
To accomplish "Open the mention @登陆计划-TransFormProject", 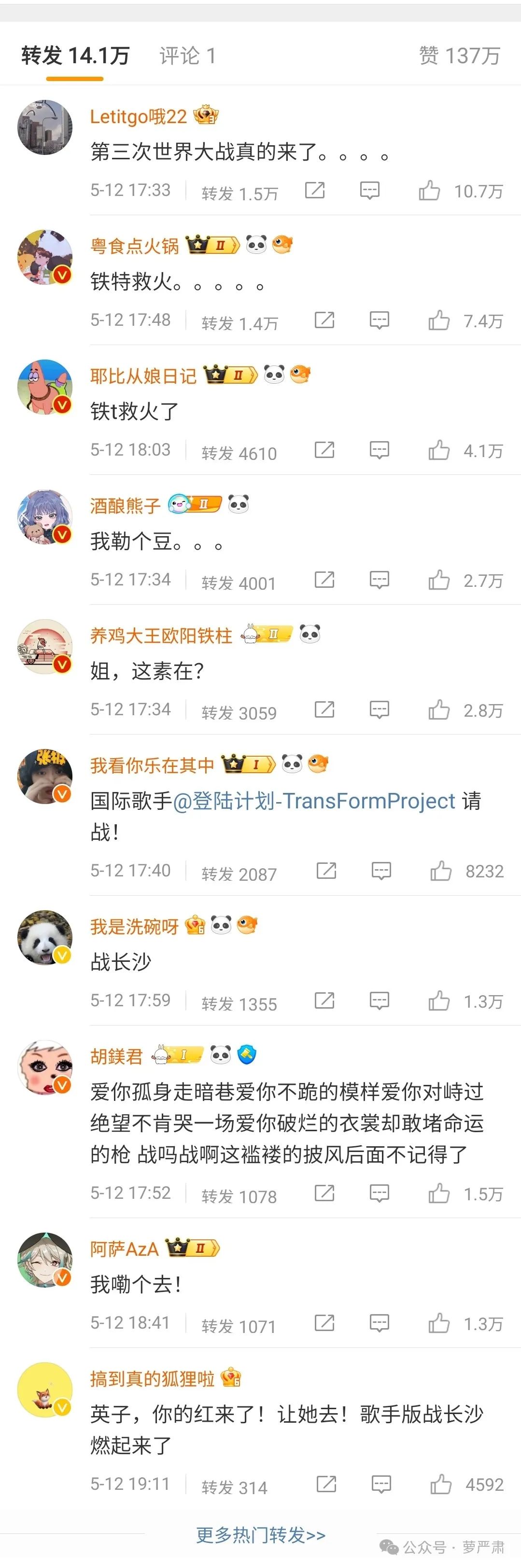I will [314, 801].
